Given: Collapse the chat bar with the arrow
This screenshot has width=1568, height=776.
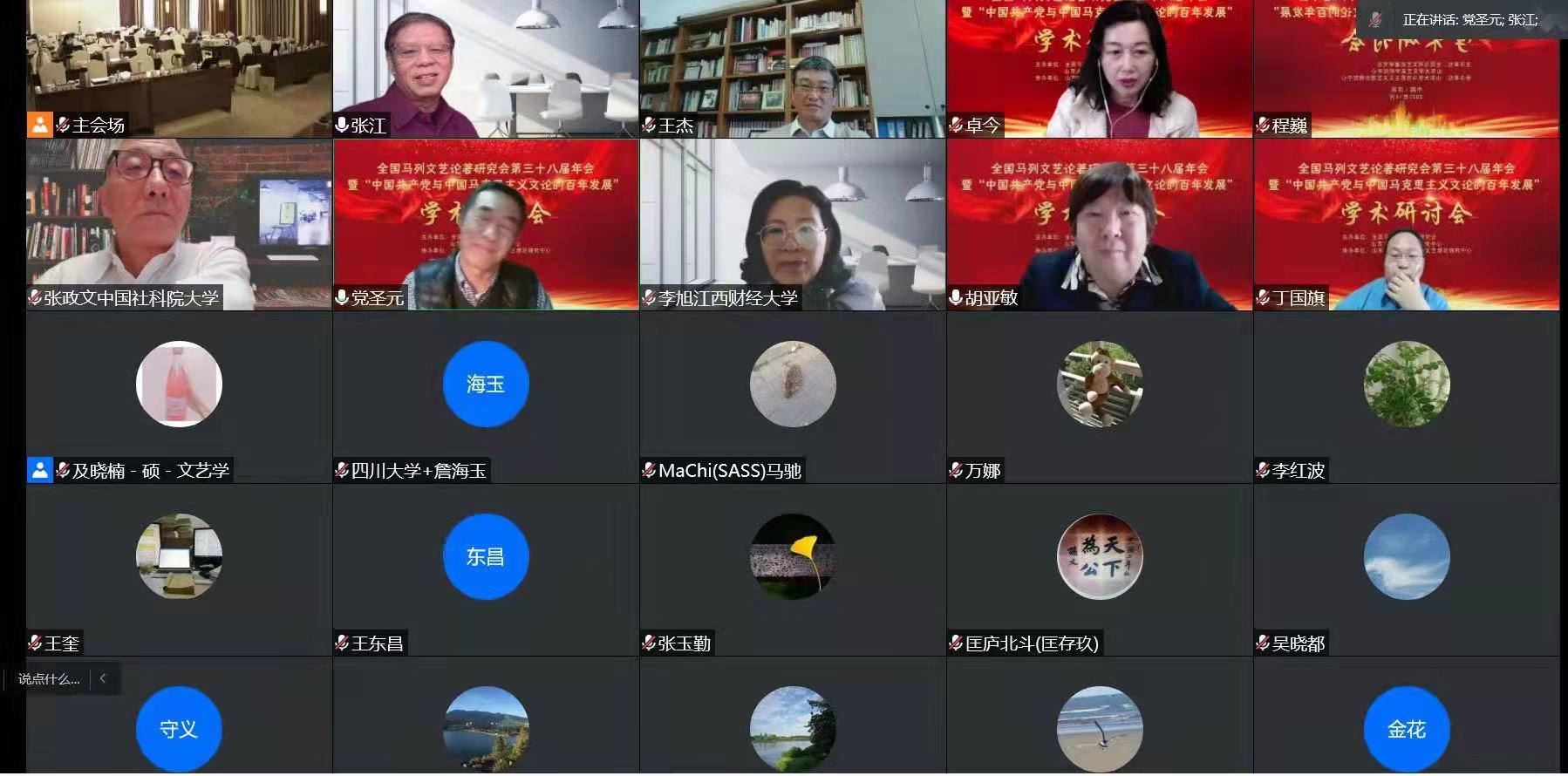Looking at the screenshot, I should (103, 678).
